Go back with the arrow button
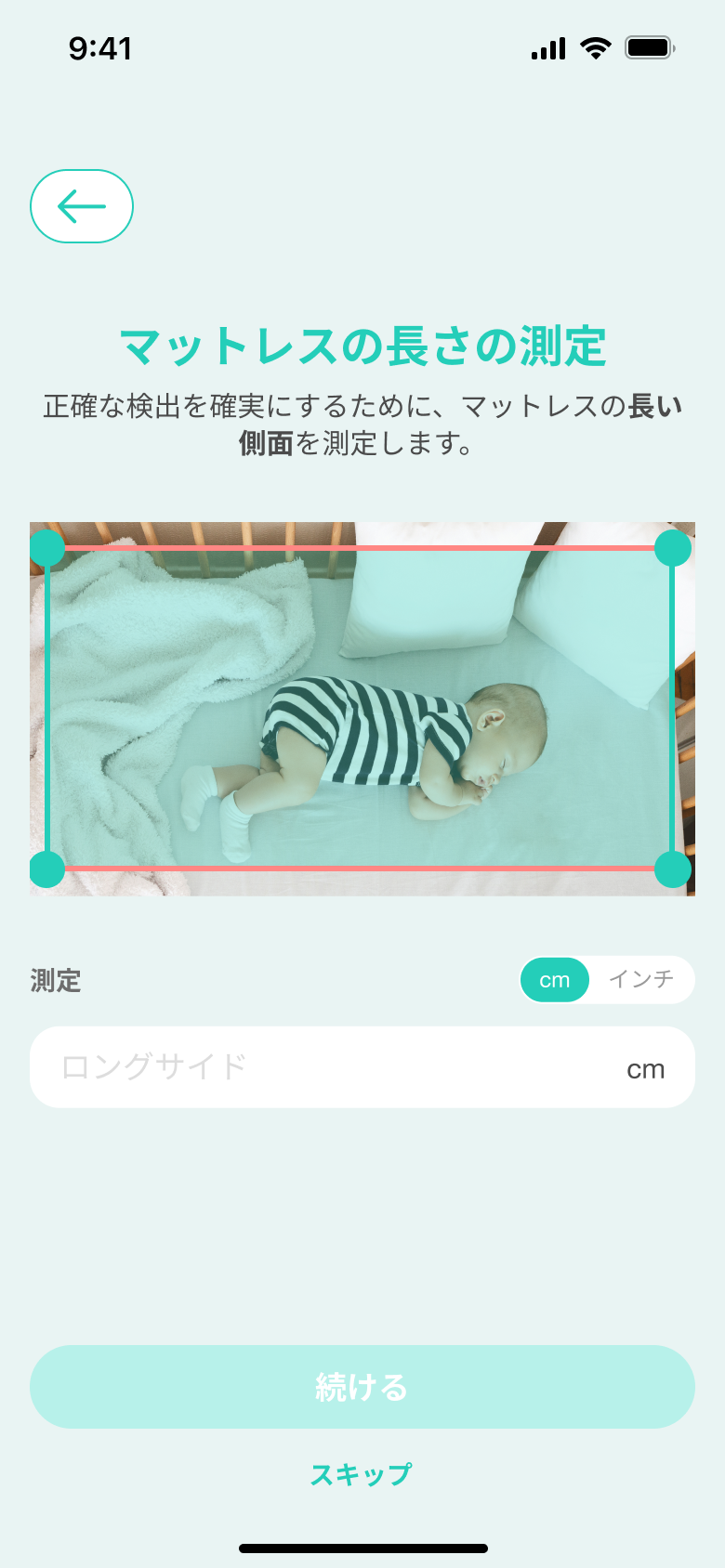This screenshot has height=1568, width=725. click(x=82, y=206)
